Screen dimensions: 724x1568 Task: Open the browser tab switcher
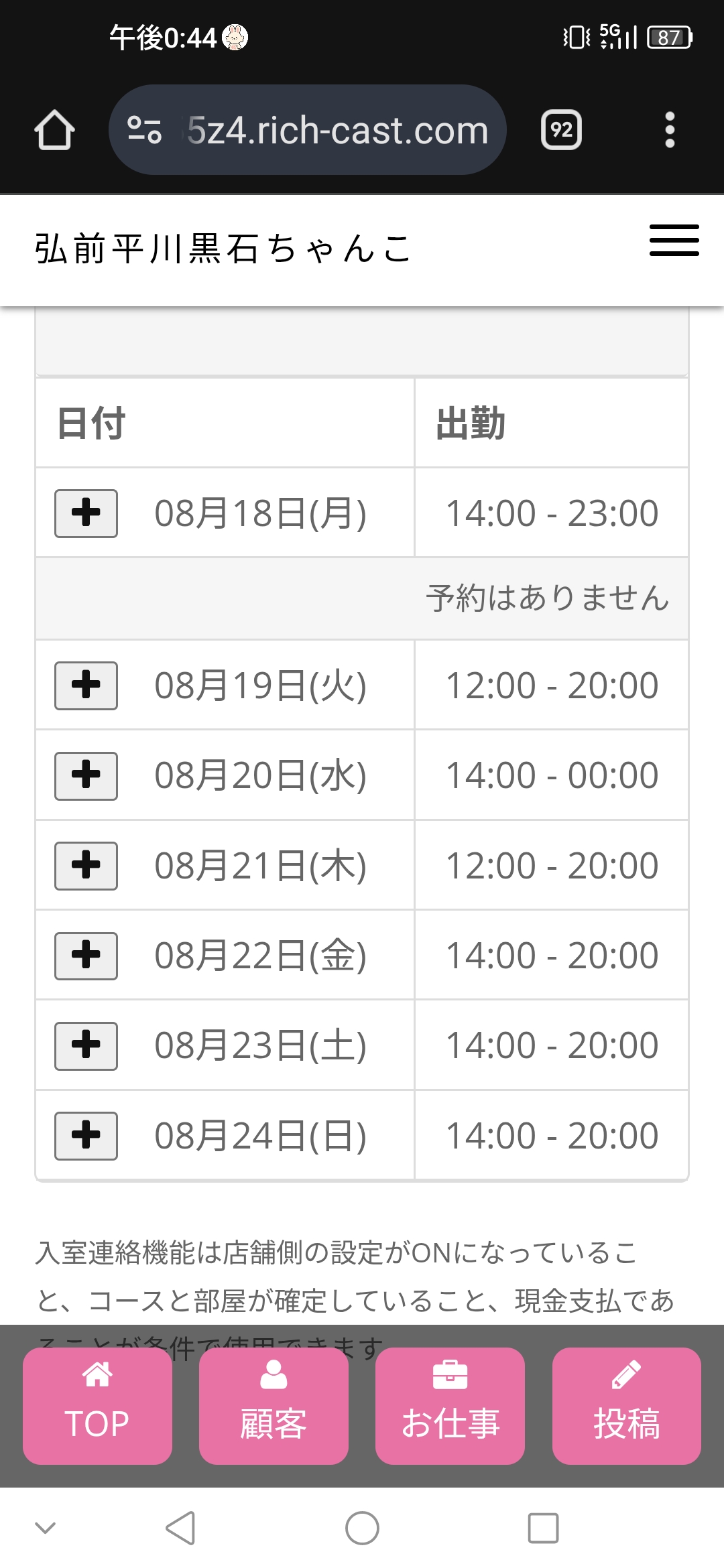[x=561, y=129]
